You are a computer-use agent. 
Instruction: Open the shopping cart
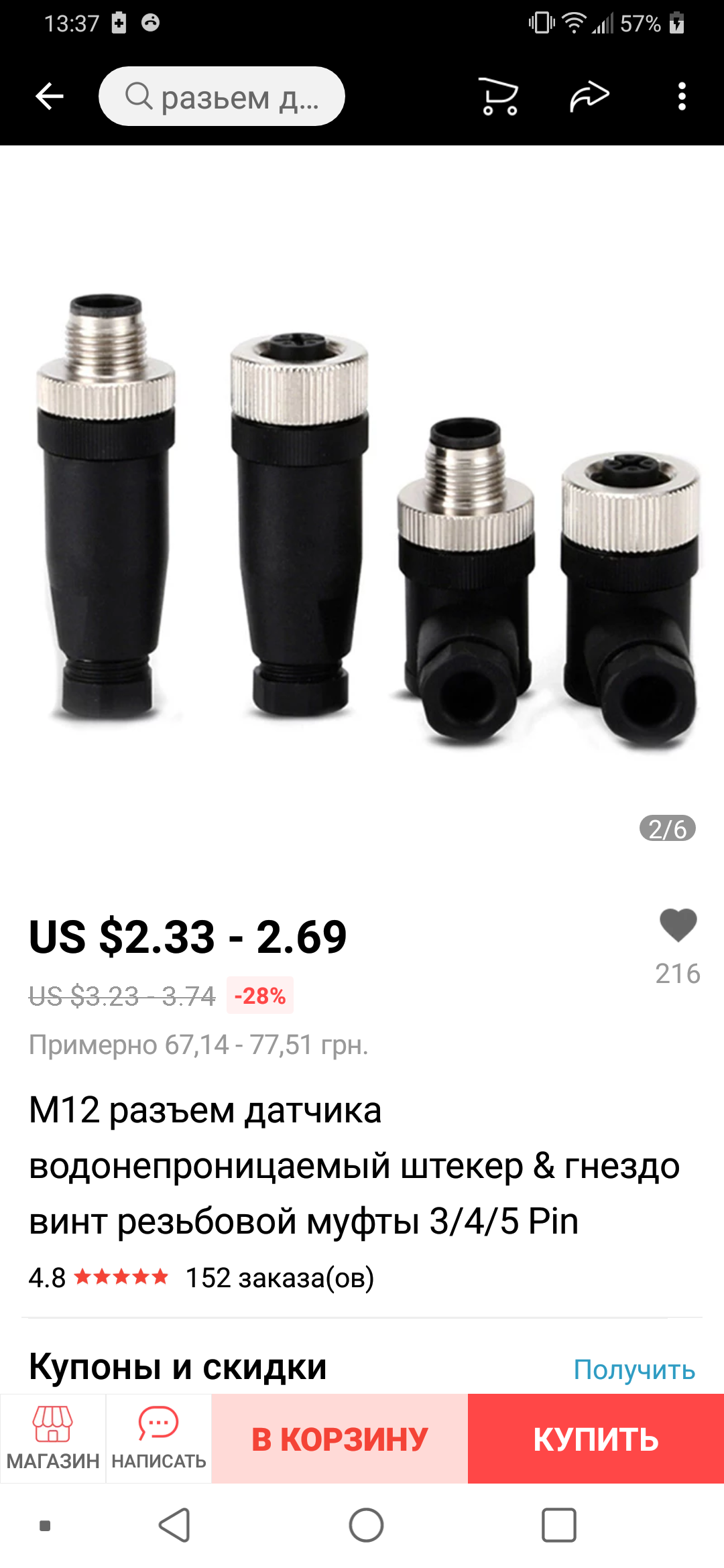pyautogui.click(x=499, y=96)
